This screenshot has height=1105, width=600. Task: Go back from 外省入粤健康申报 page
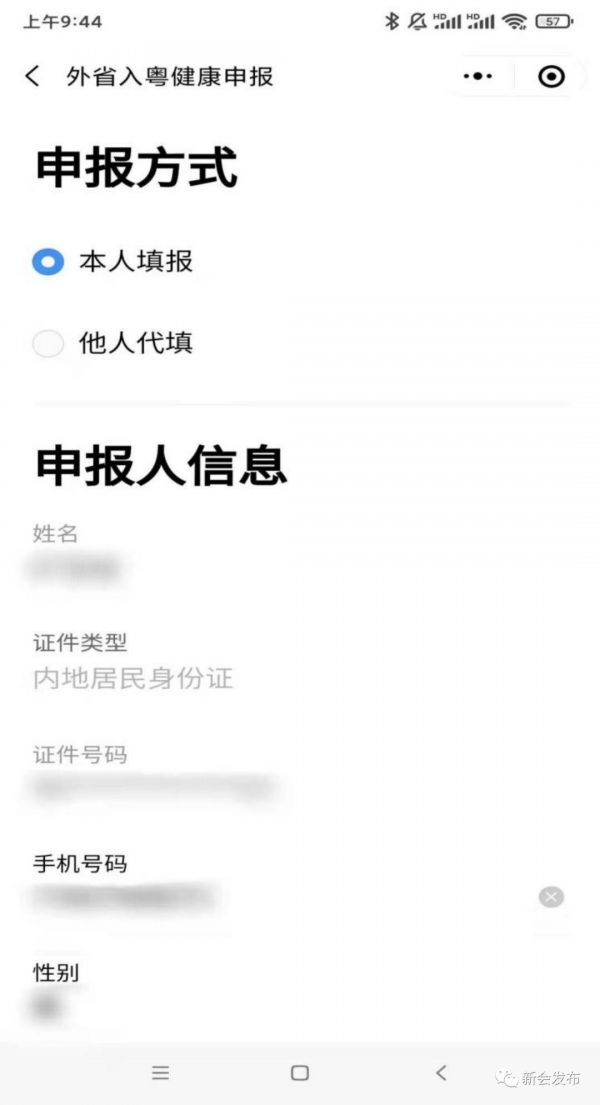32,76
